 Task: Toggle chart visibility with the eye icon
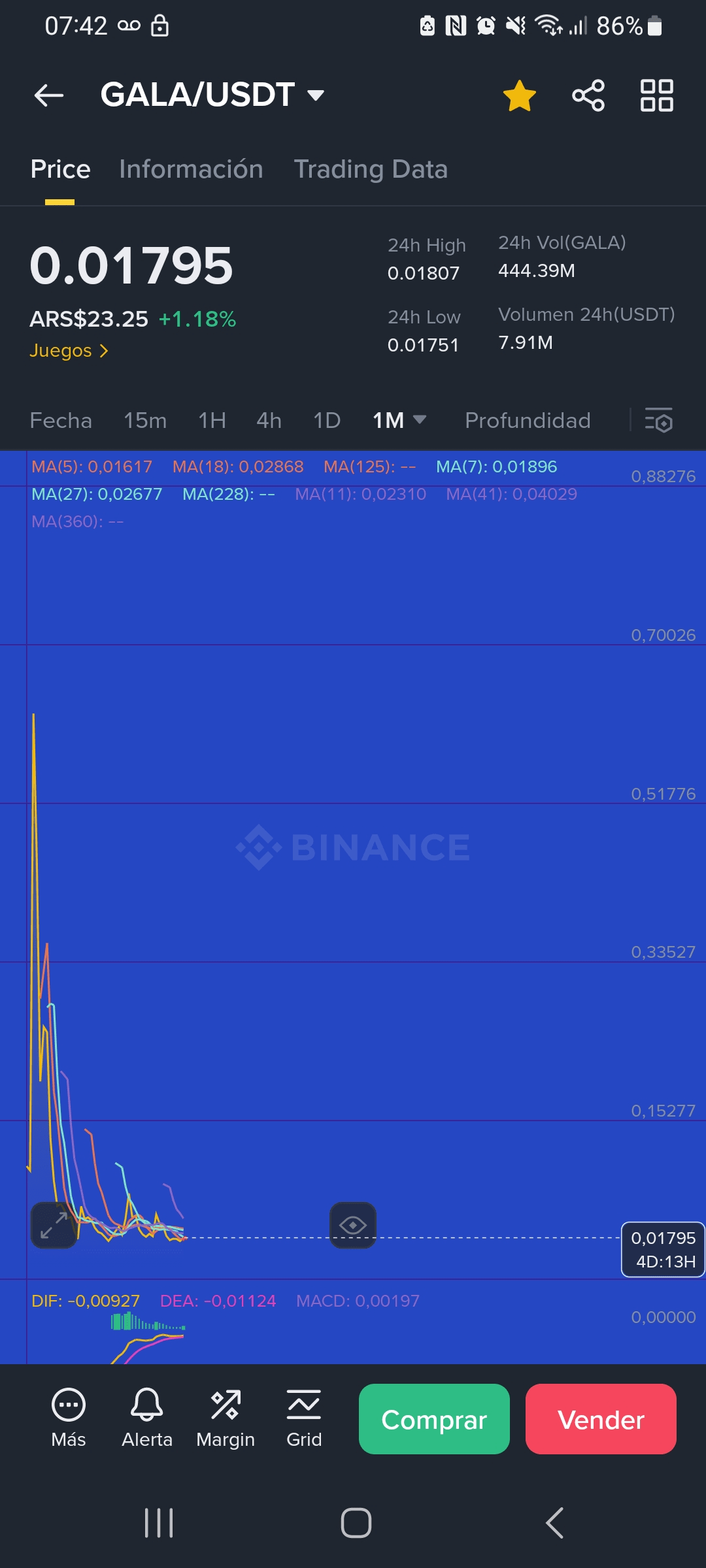pos(353,1225)
